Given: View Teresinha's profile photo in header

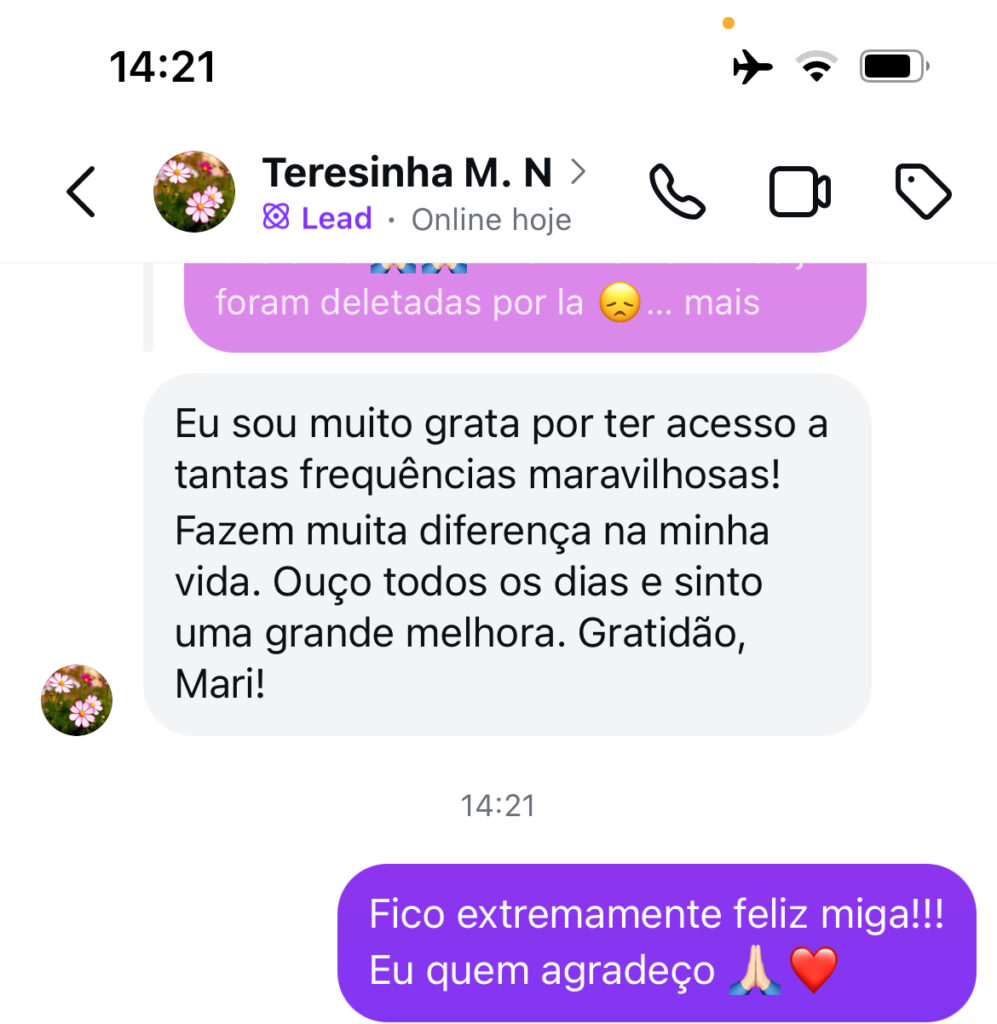Looking at the screenshot, I should tap(194, 192).
